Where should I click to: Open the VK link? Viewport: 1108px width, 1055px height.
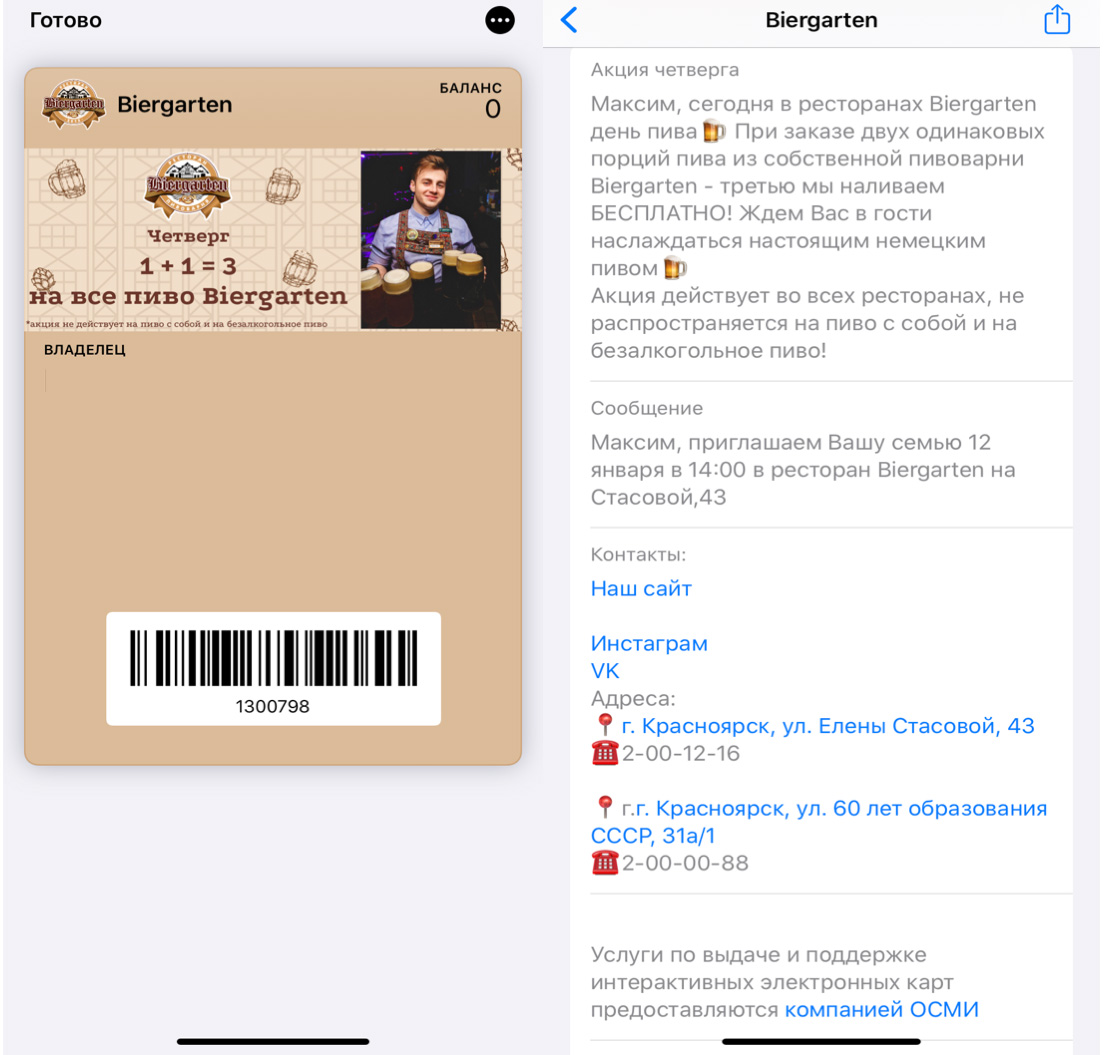pyautogui.click(x=605, y=671)
